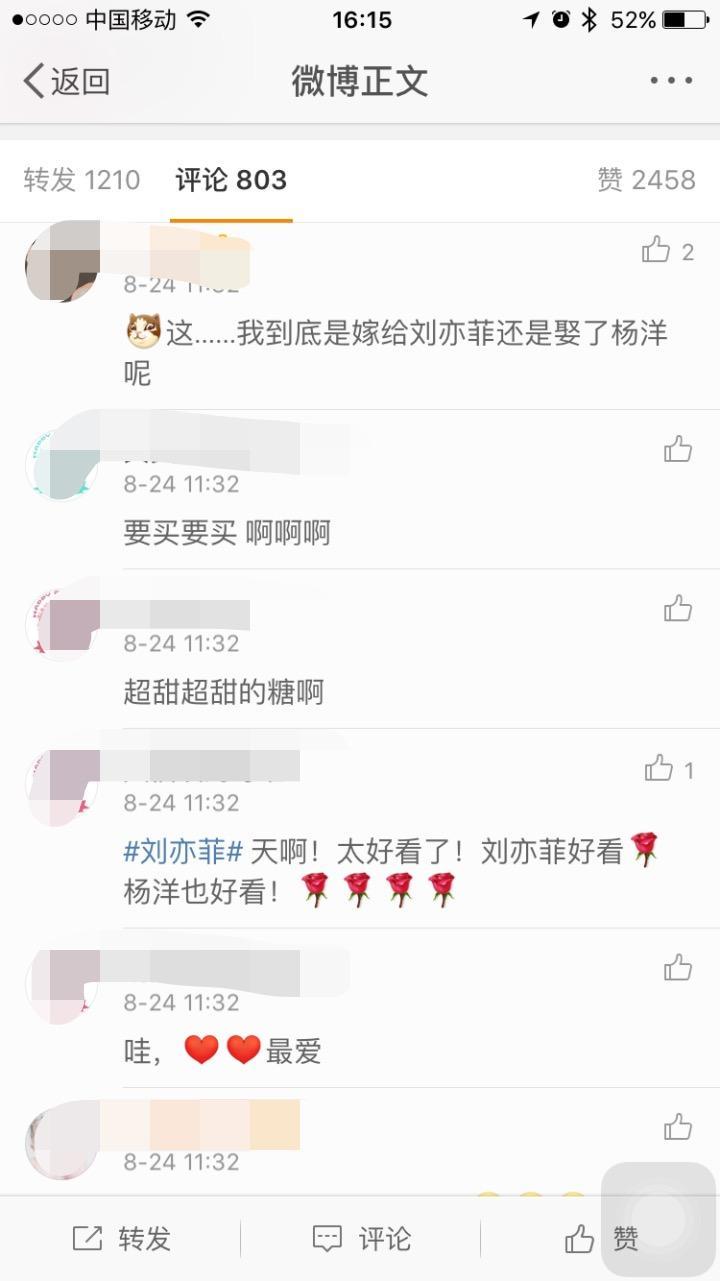Open the three-dot overflow menu
The width and height of the screenshot is (720, 1281).
click(x=671, y=81)
